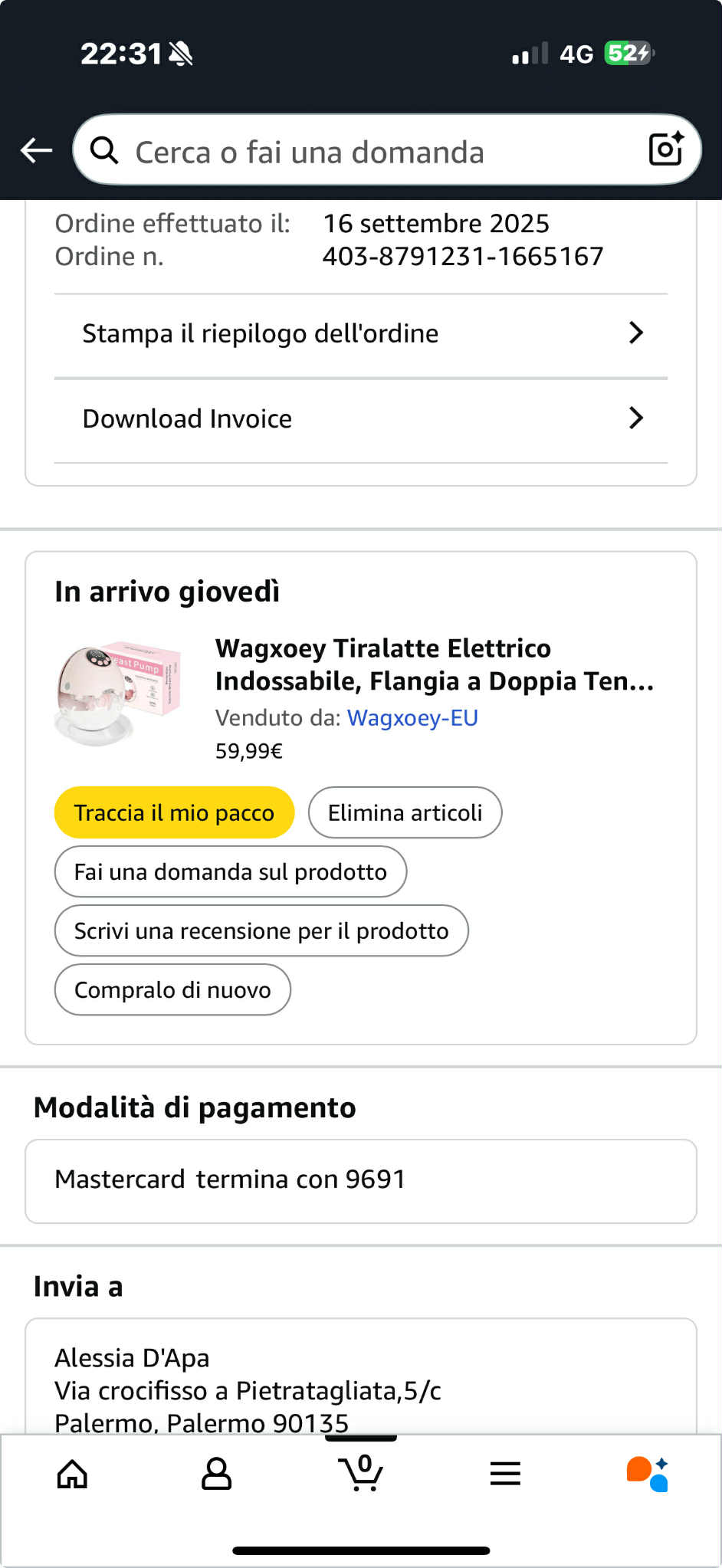Go back using the top arrow
Image resolution: width=722 pixels, height=1568 pixels.
pos(36,150)
